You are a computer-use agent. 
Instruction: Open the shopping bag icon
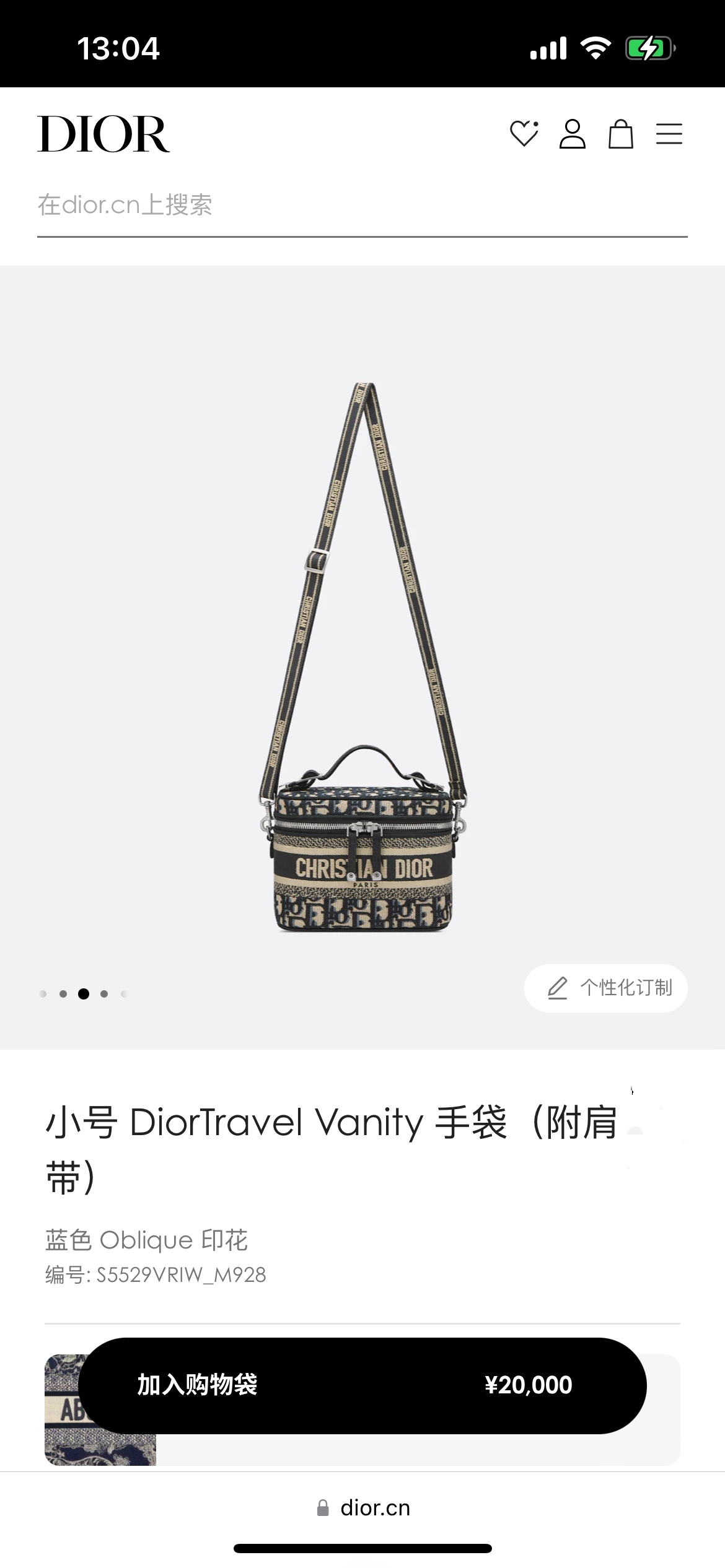tap(620, 134)
